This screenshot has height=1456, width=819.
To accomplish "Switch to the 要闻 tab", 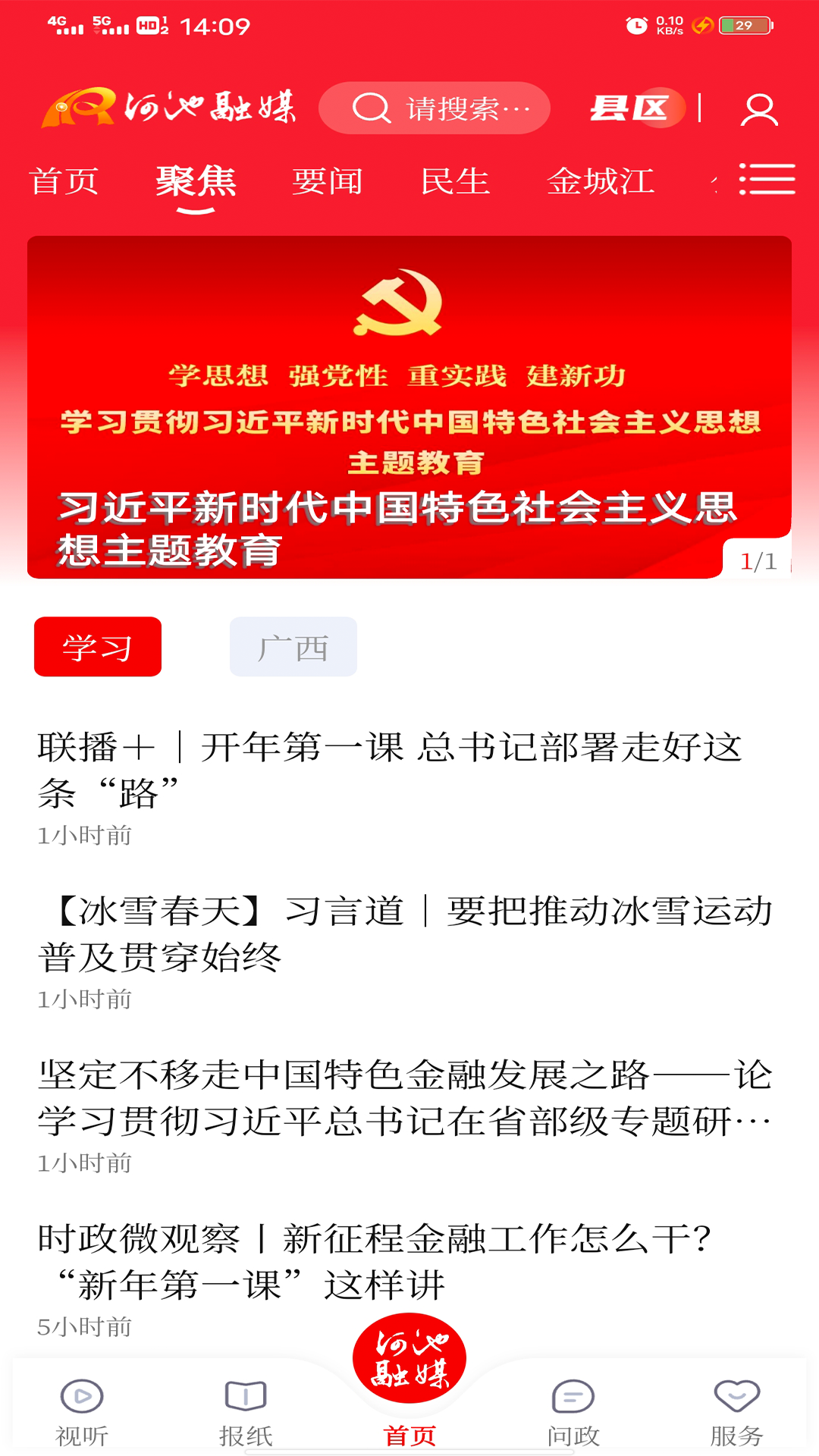I will 327,181.
